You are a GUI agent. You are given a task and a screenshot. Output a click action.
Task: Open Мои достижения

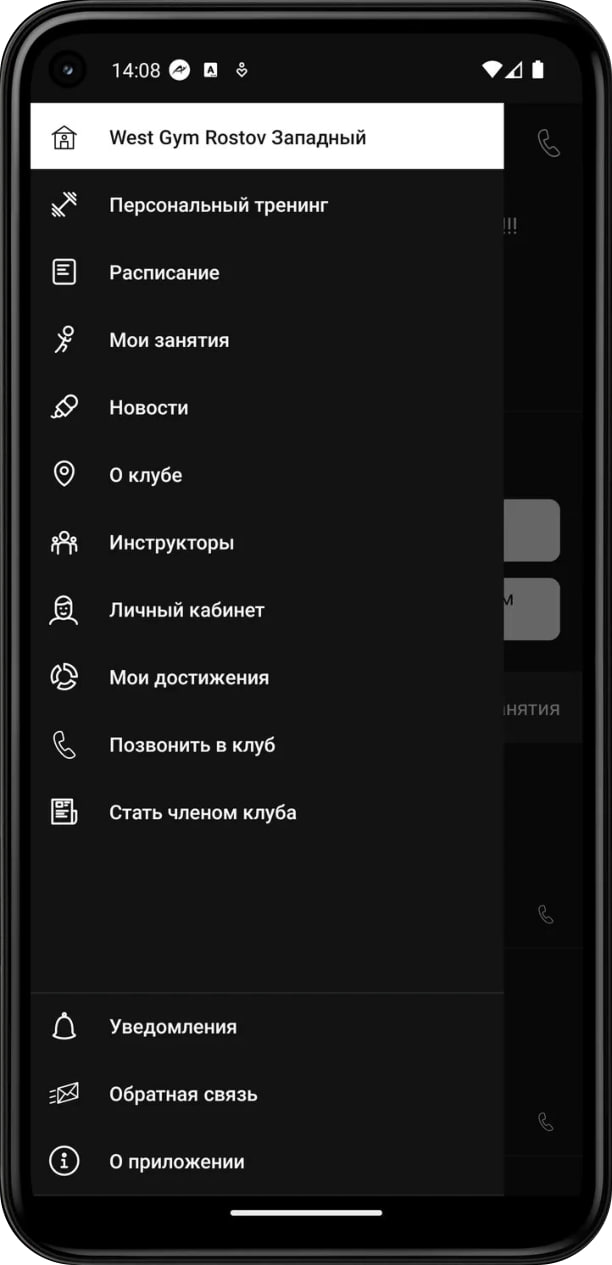click(188, 678)
